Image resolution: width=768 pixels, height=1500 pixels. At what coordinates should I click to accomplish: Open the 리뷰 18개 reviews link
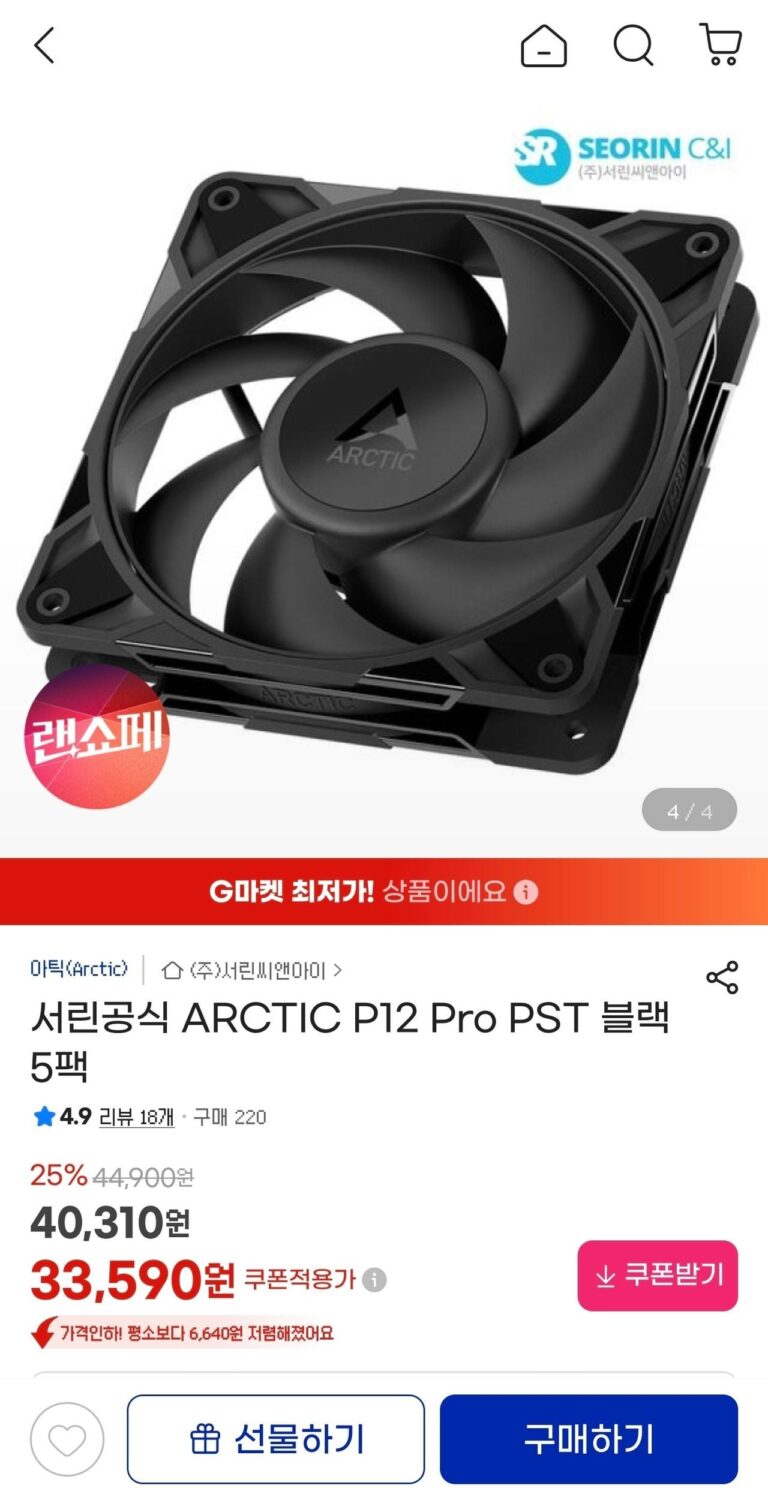click(136, 1117)
